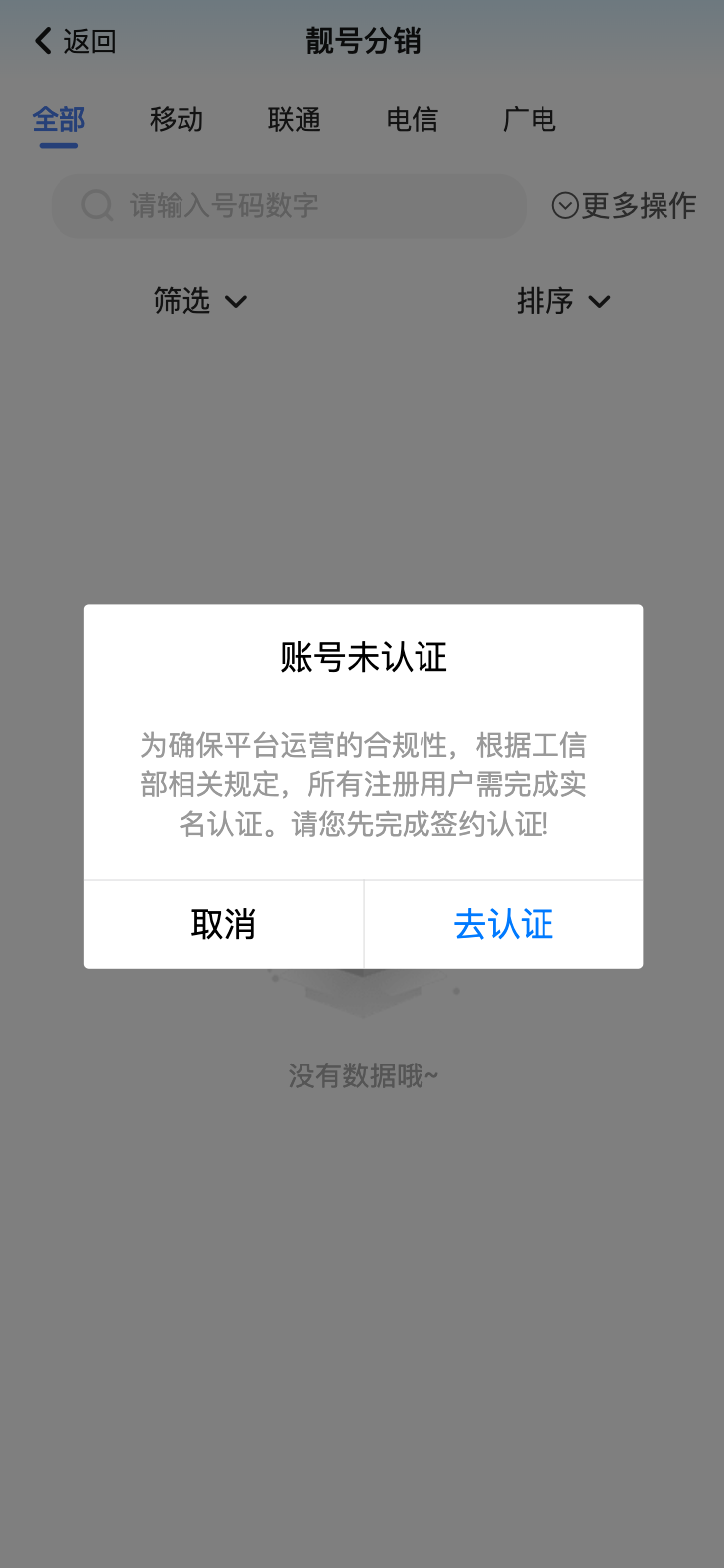Tap 取消 to dismiss the dialog
The height and width of the screenshot is (1568, 724).
tap(223, 924)
